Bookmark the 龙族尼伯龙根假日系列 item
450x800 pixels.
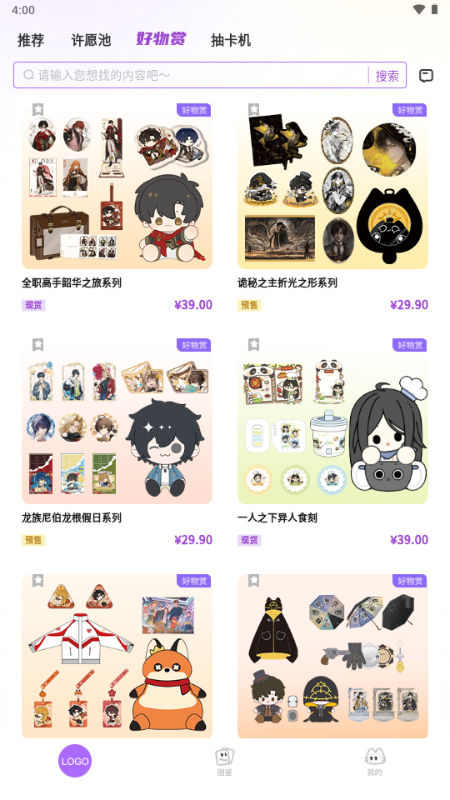pos(38,344)
